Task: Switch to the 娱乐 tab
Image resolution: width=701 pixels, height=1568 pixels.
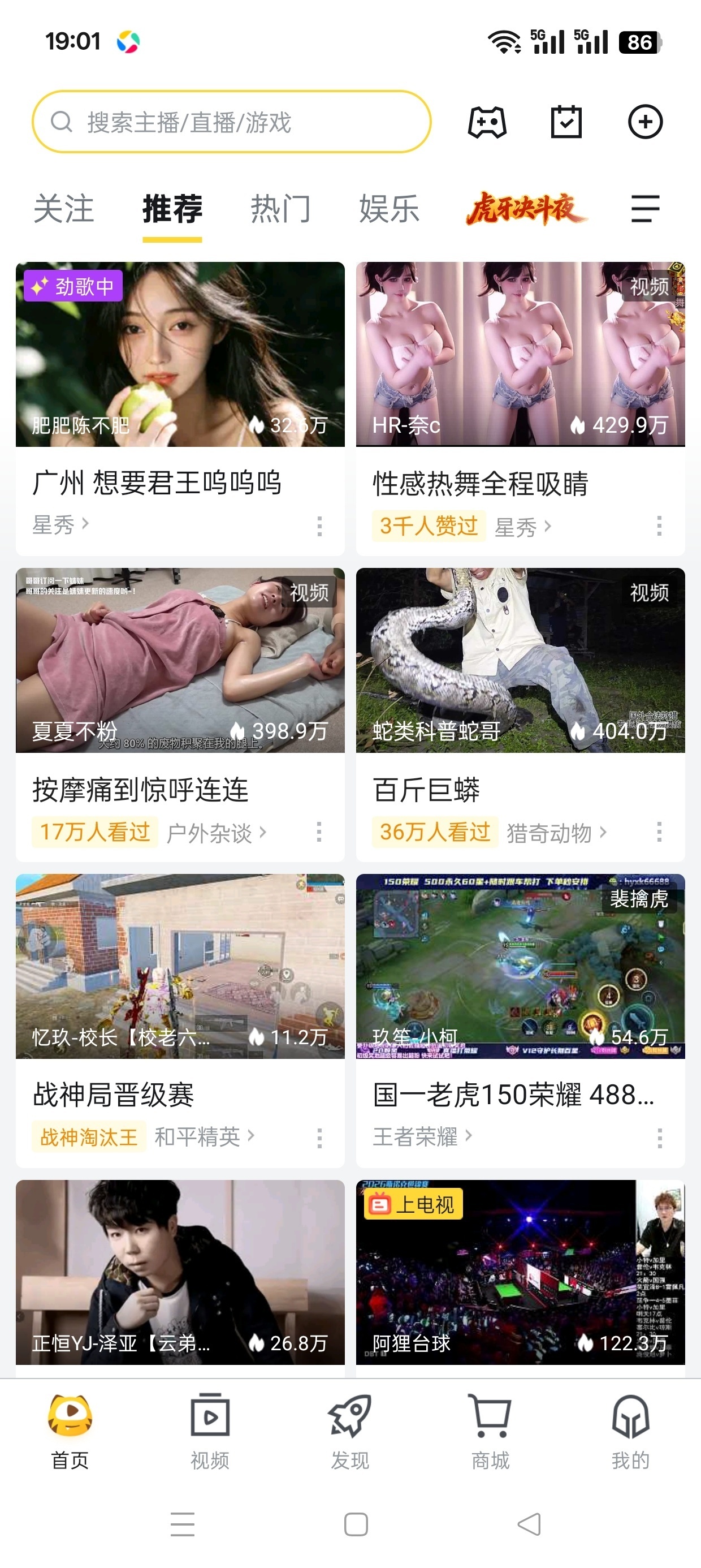Action: pyautogui.click(x=390, y=209)
